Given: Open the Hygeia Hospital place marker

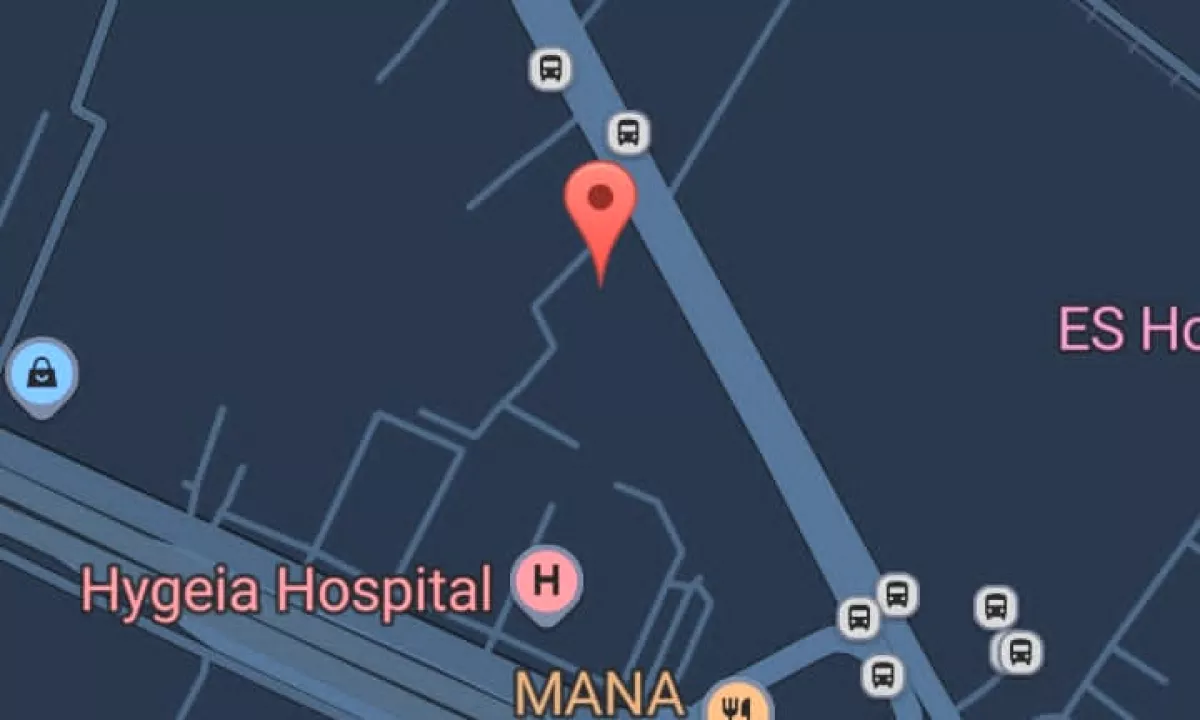Looking at the screenshot, I should [x=546, y=580].
